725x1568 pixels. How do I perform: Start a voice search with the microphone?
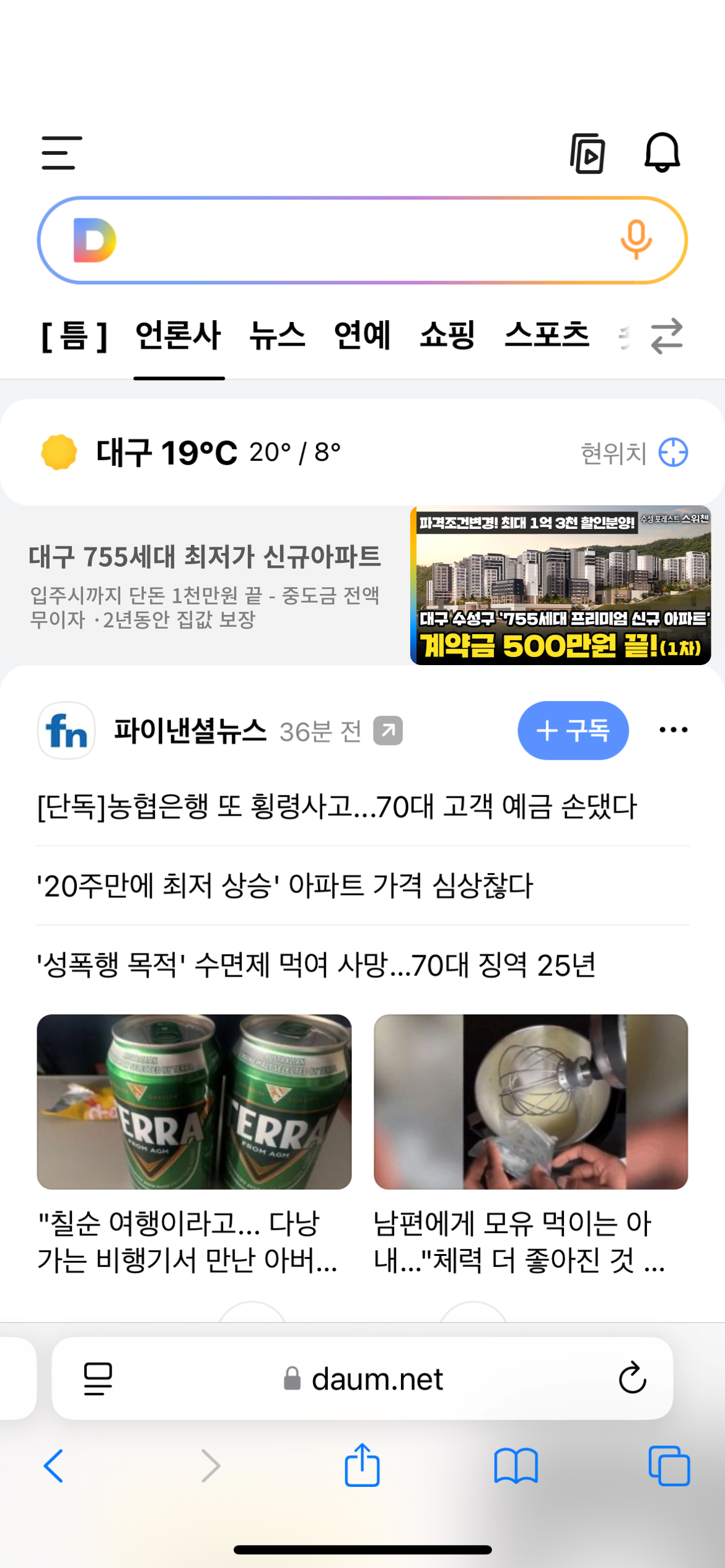637,239
